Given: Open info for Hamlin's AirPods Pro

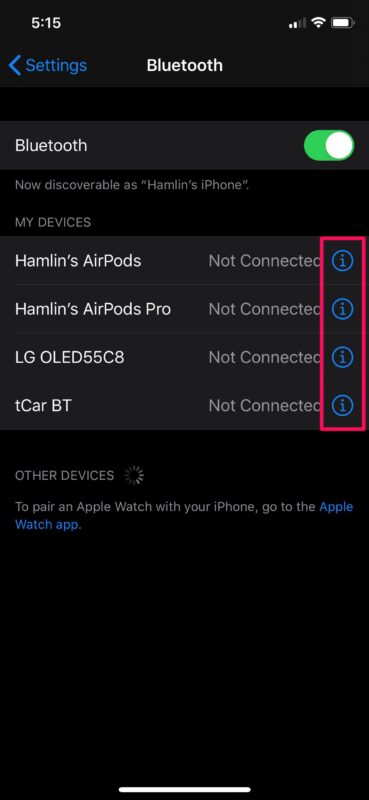Looking at the screenshot, I should click(342, 309).
